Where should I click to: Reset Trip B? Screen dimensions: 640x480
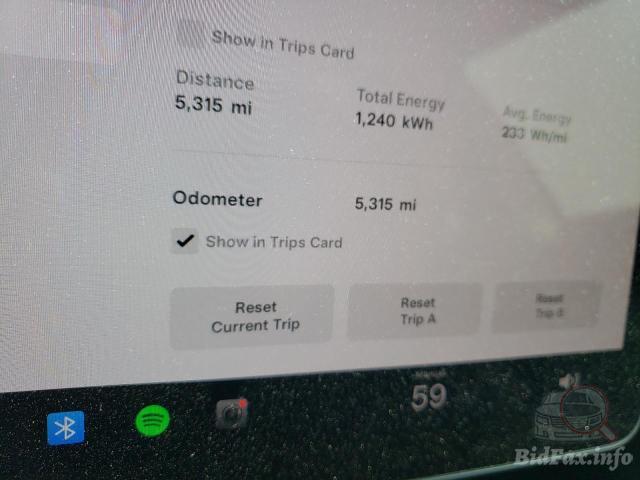pos(549,304)
